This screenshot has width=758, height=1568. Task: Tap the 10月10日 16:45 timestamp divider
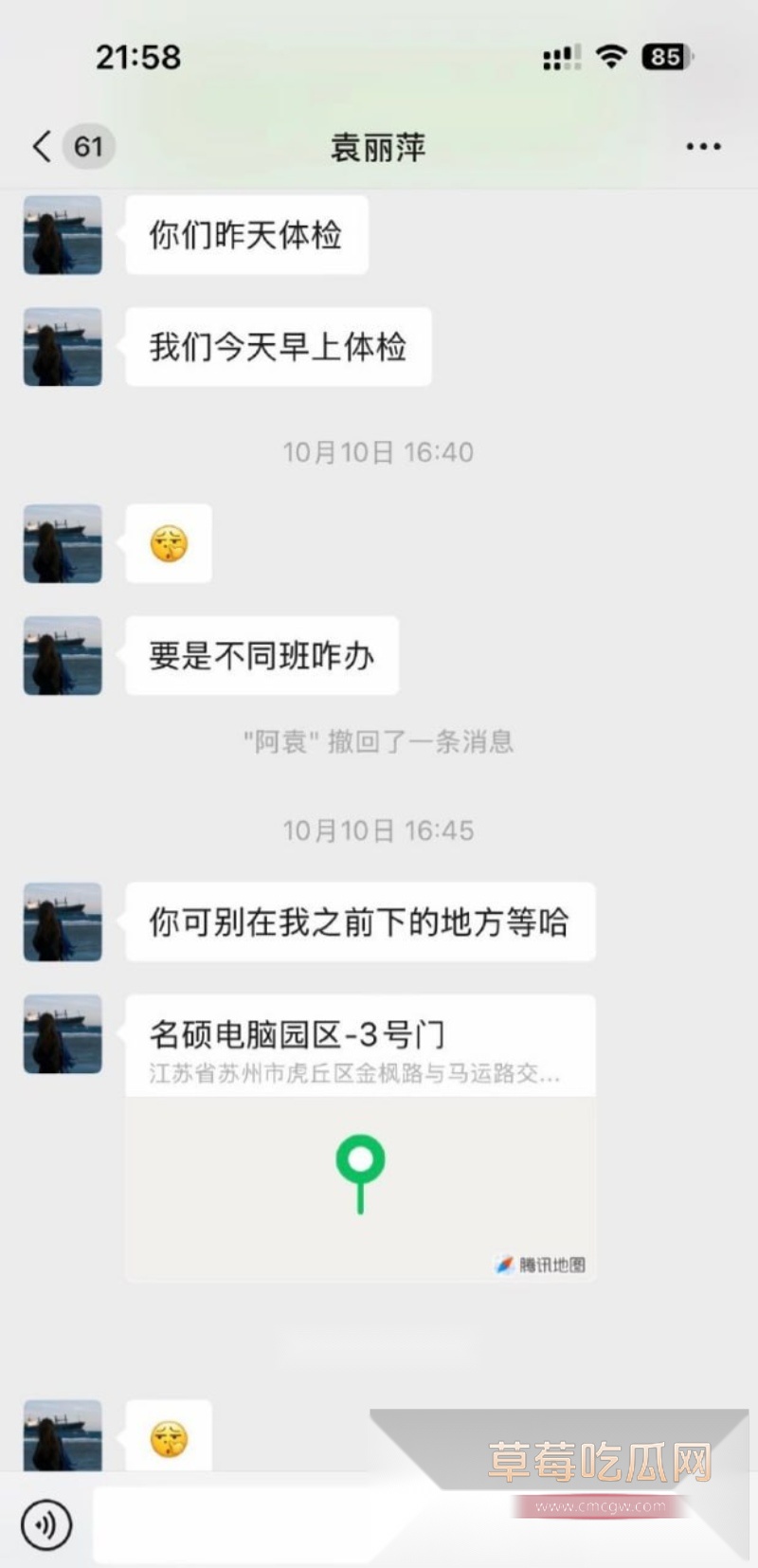378,830
